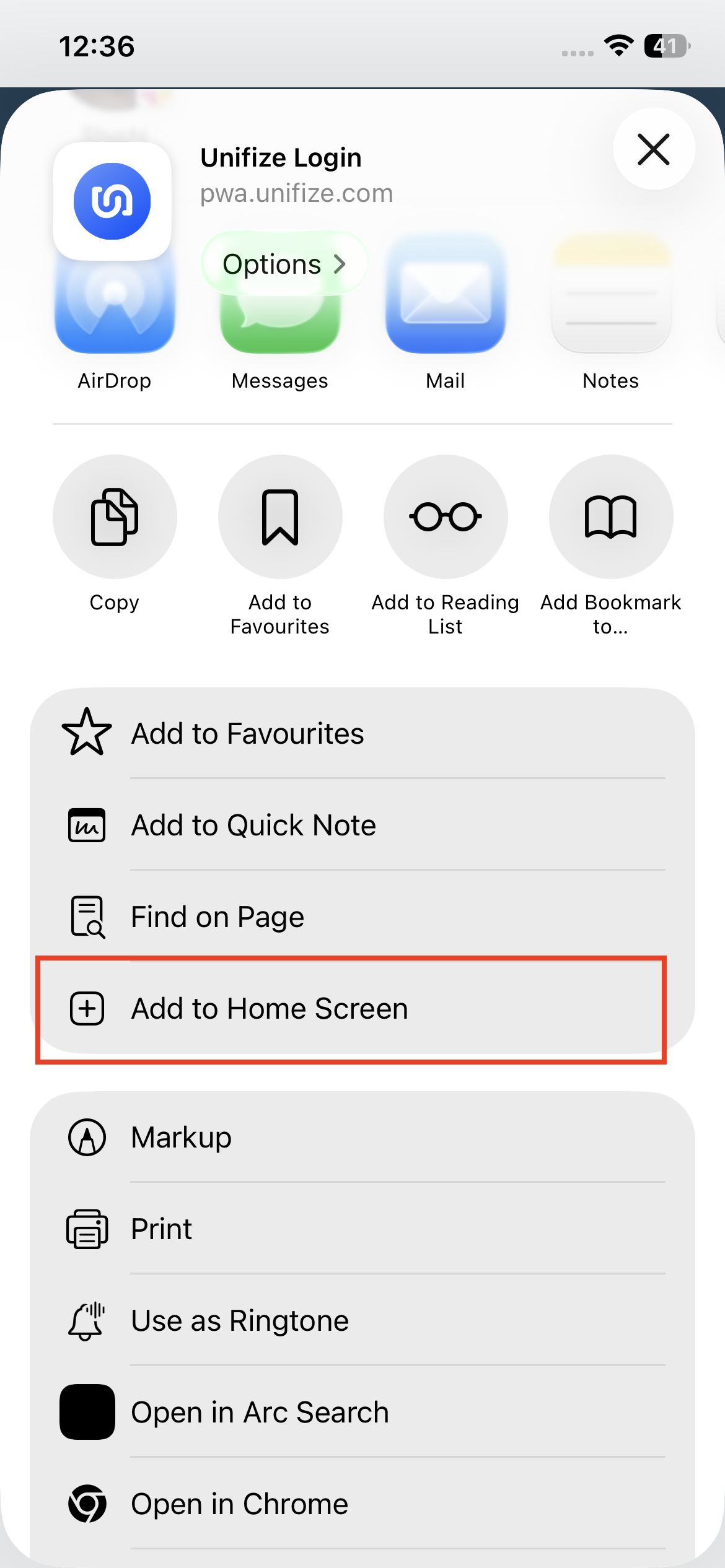Tap the bookmark-icon Add to Favourites button
The width and height of the screenshot is (725, 1568).
[x=280, y=517]
